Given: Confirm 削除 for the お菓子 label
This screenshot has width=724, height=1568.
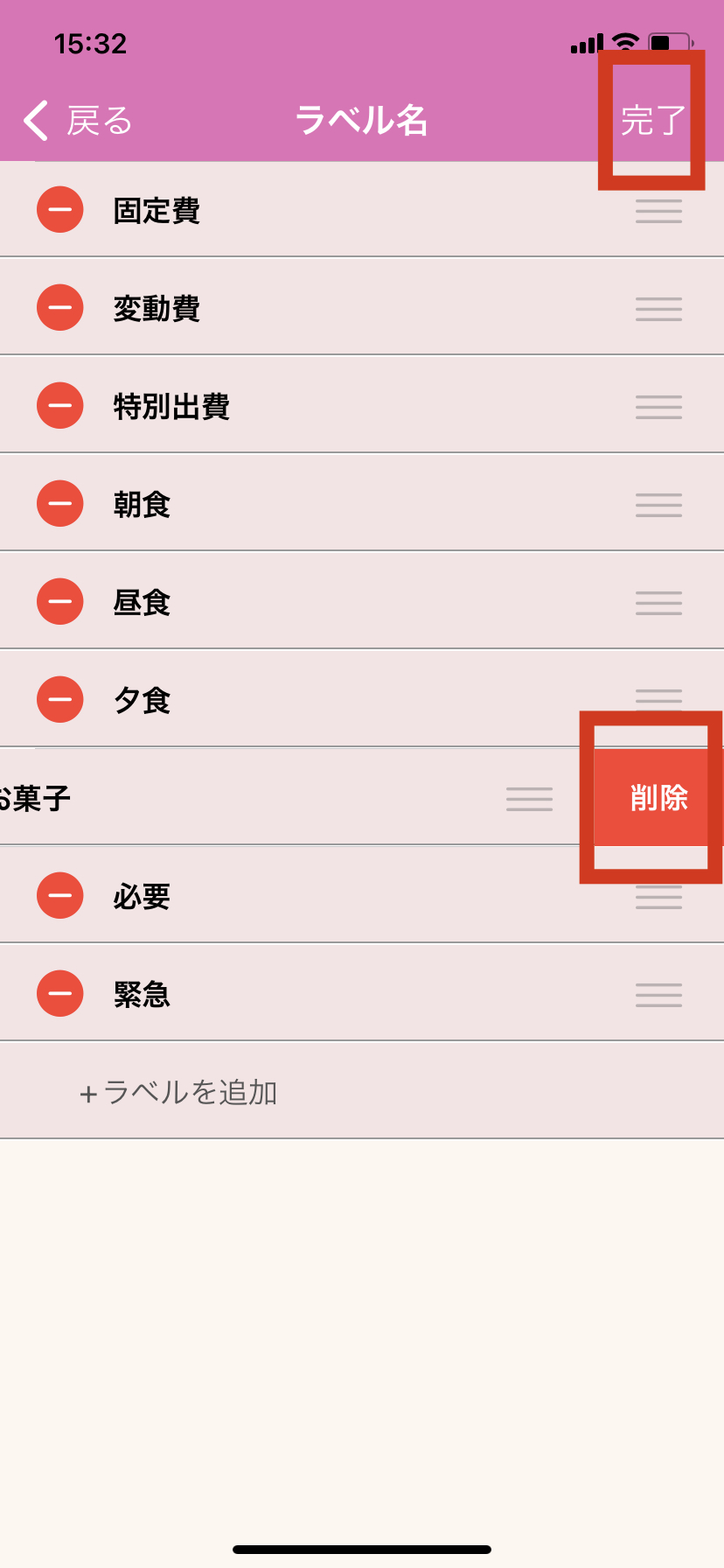Looking at the screenshot, I should (x=658, y=797).
